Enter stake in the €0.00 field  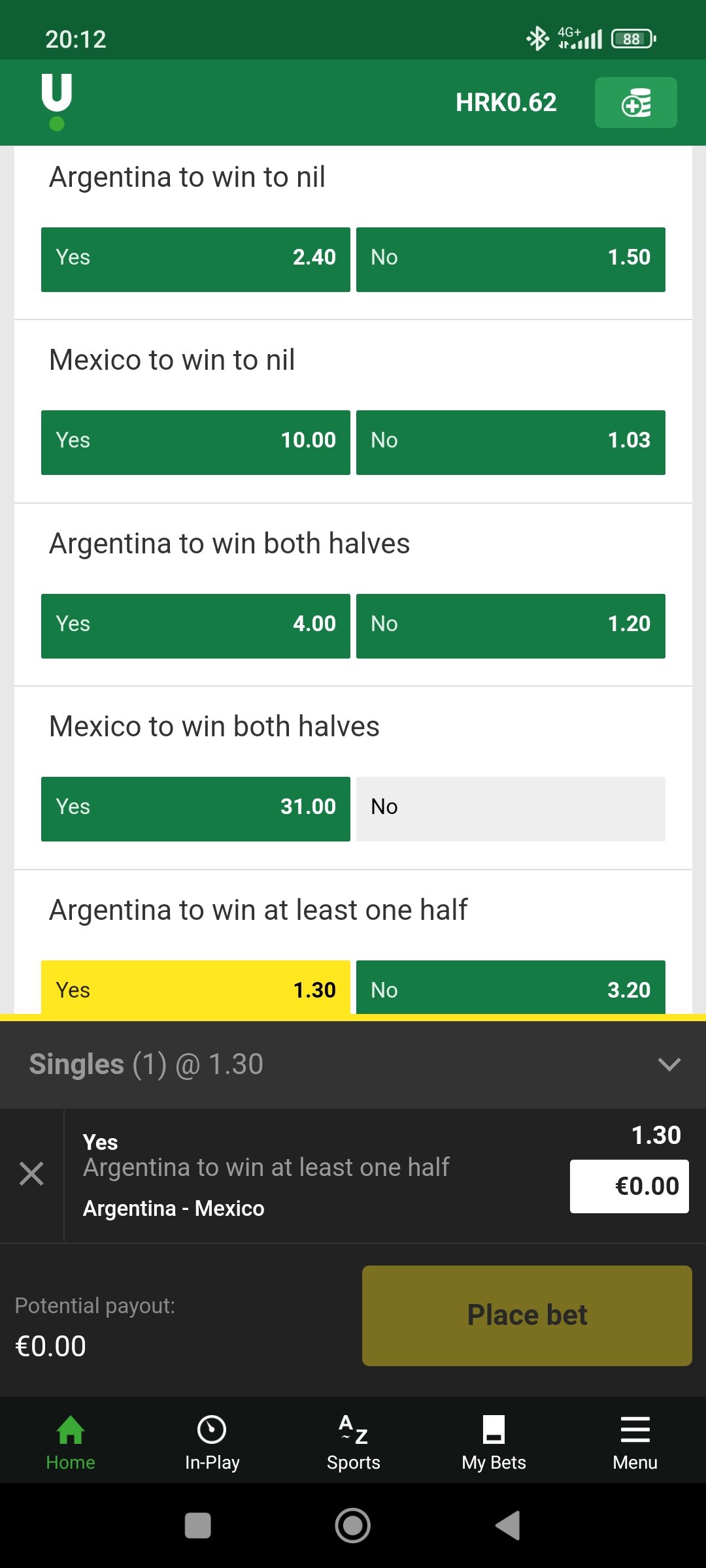pos(629,1186)
